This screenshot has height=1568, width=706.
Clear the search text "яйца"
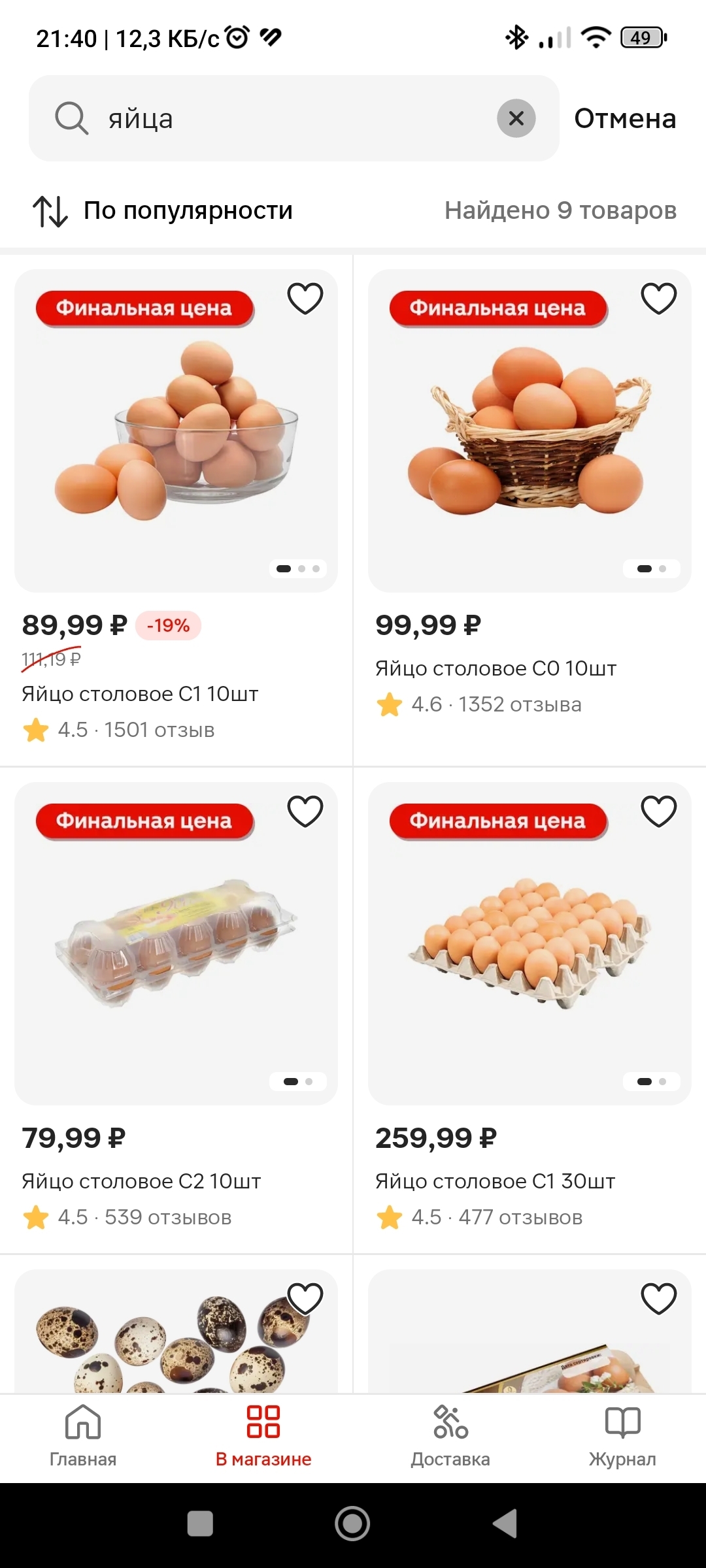coord(516,118)
